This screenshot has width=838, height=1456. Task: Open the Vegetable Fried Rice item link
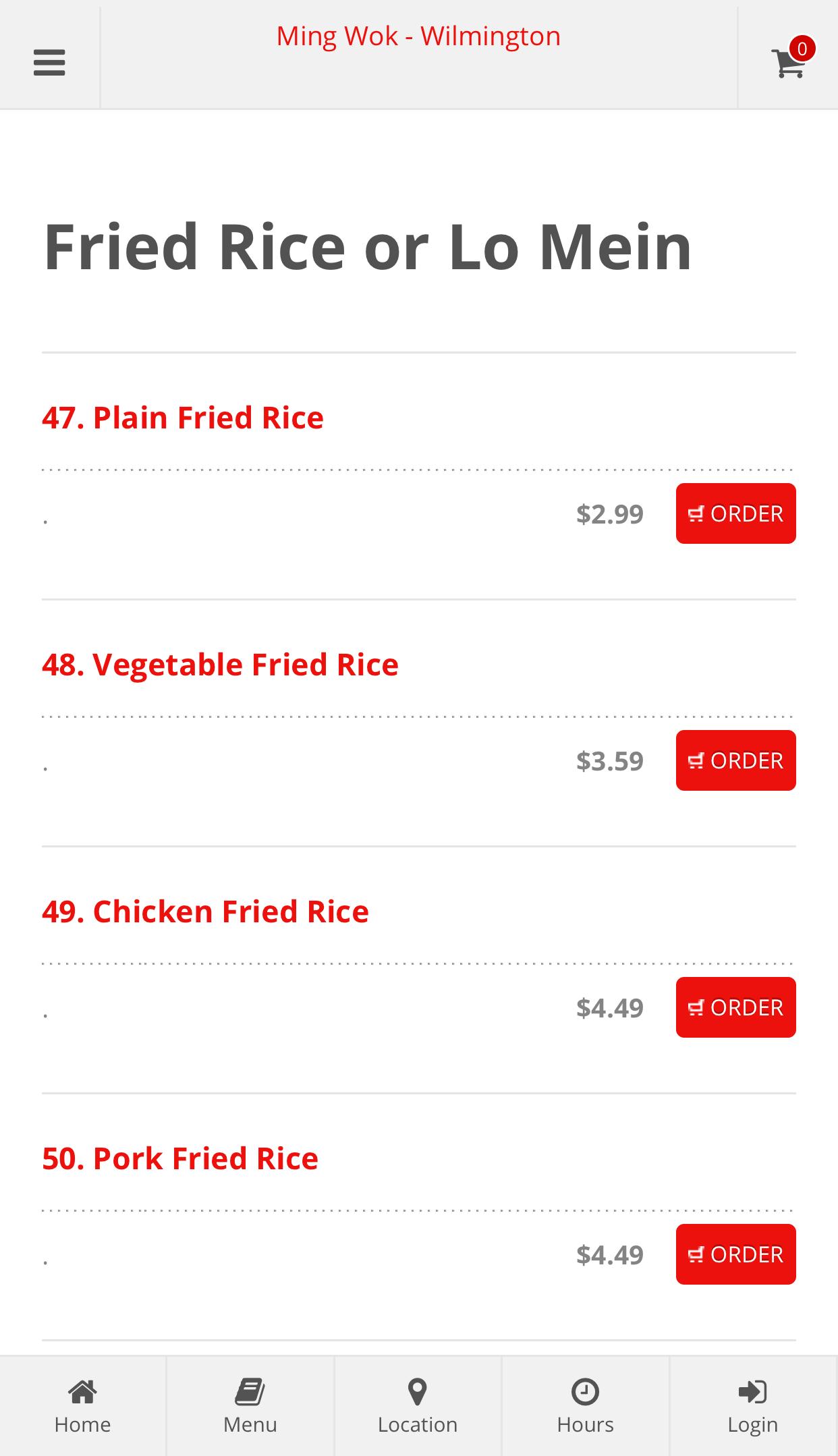[220, 665]
